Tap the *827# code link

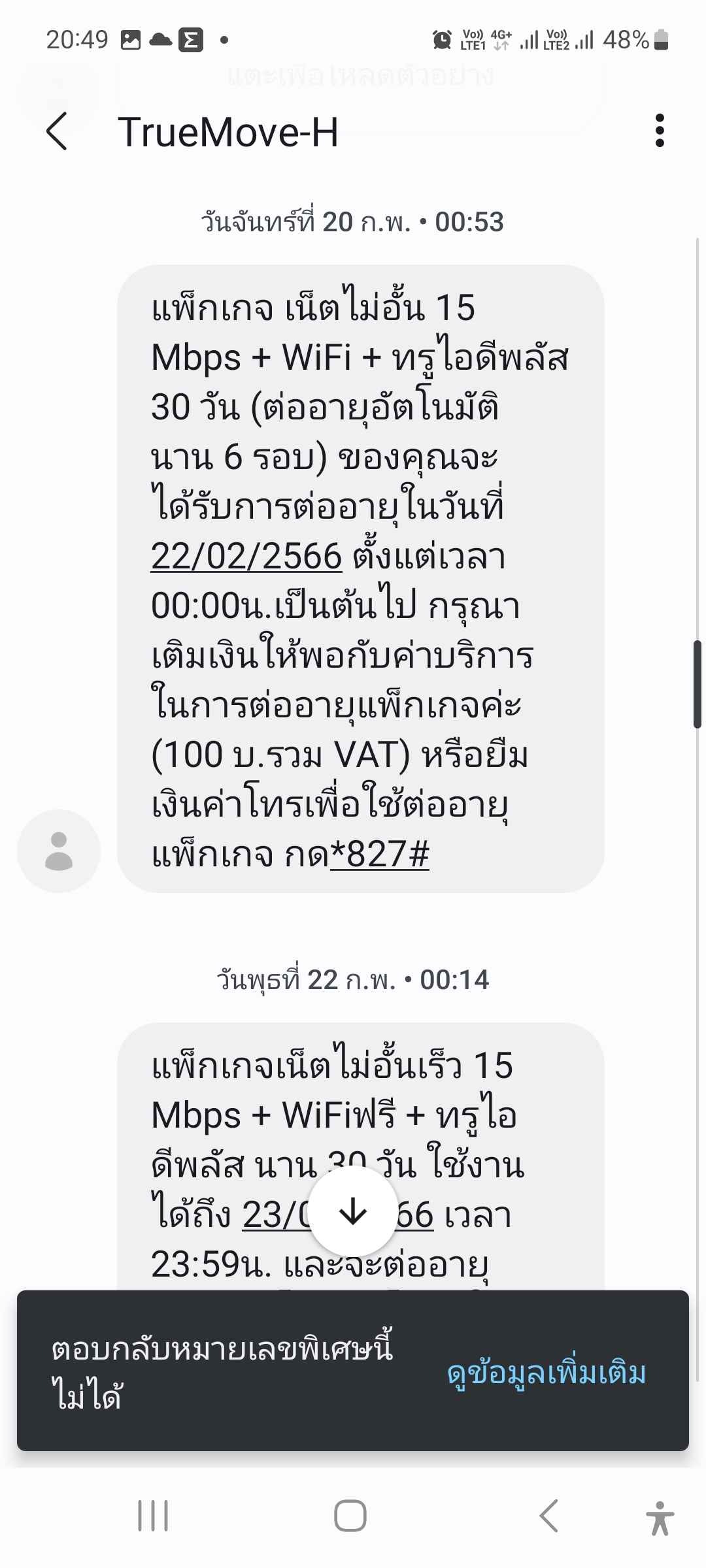pyautogui.click(x=379, y=853)
